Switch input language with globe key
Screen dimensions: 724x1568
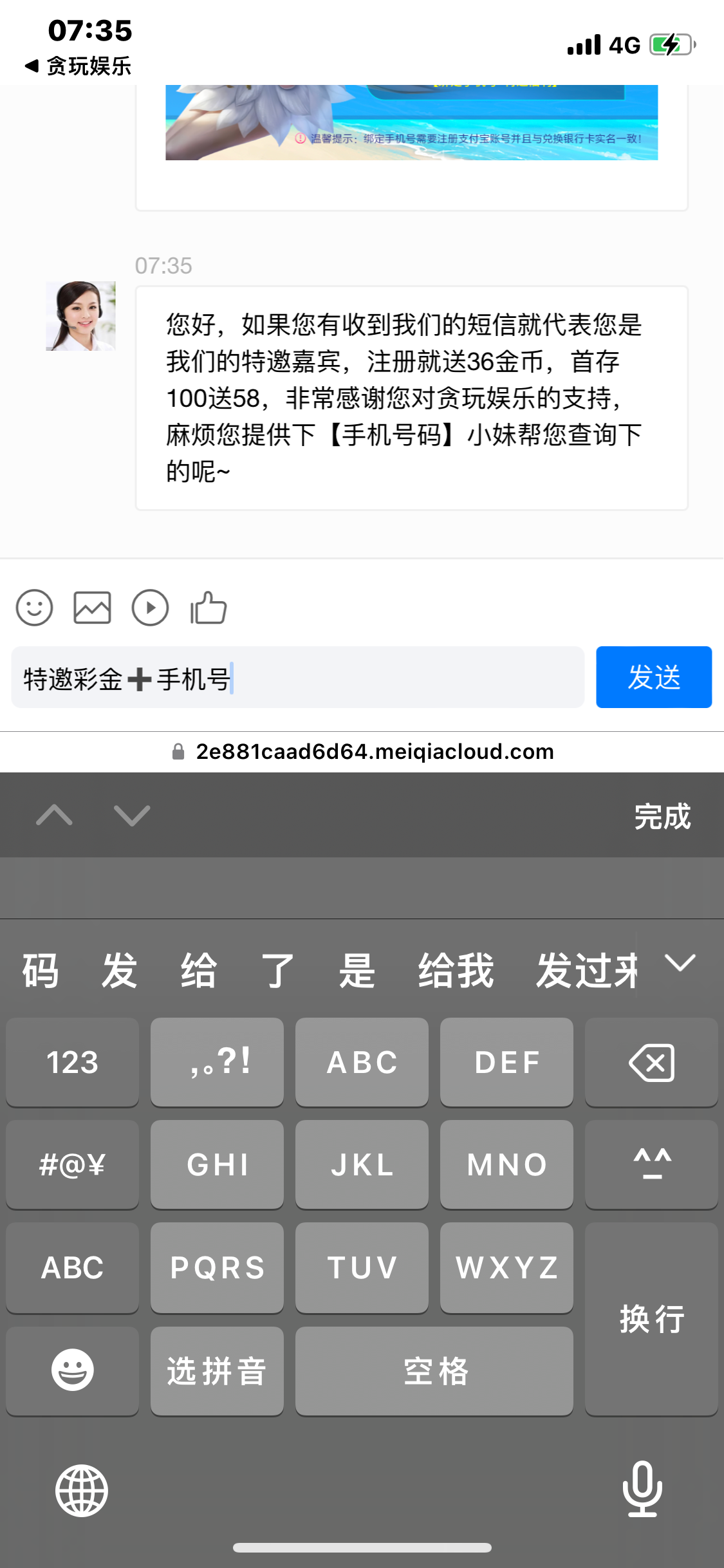tap(82, 1490)
